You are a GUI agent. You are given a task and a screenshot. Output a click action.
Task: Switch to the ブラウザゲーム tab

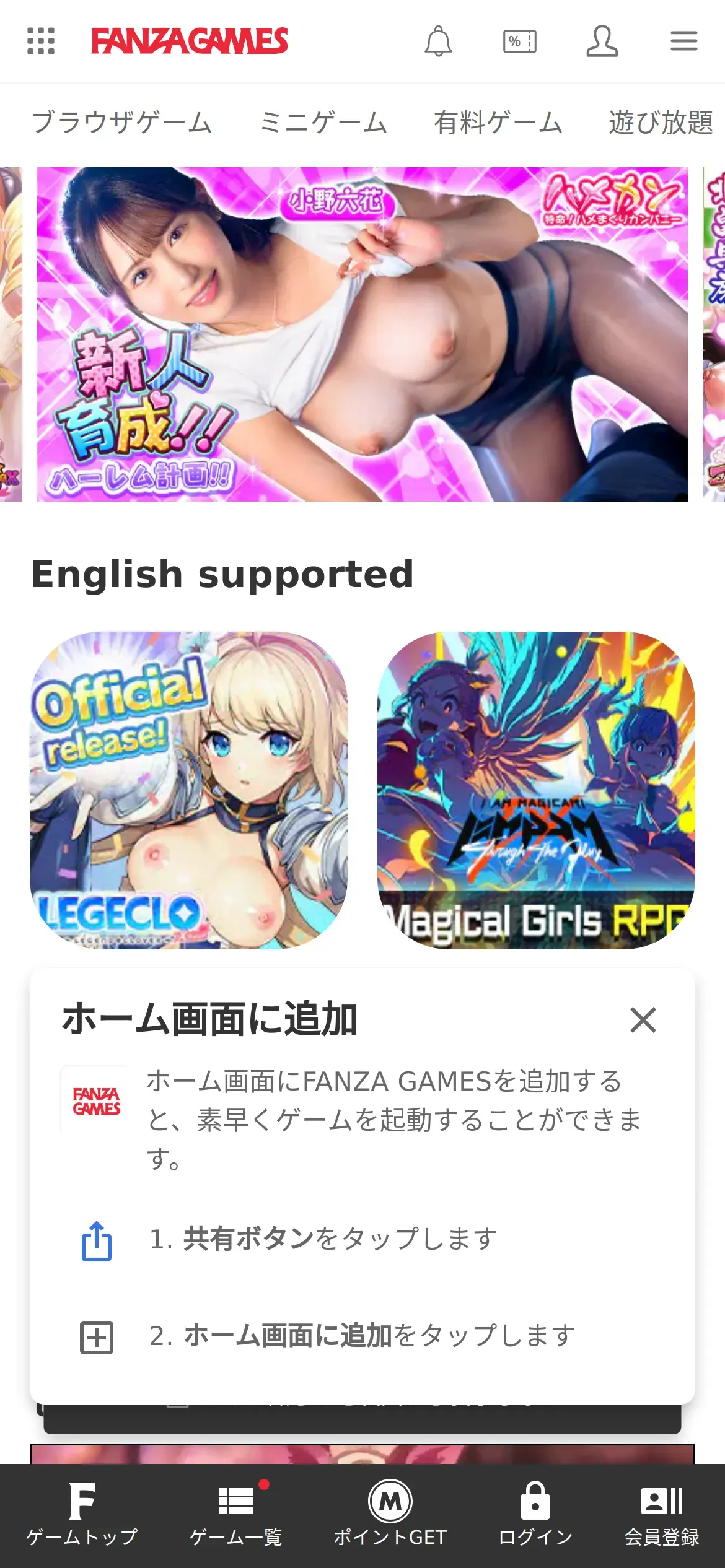[121, 122]
